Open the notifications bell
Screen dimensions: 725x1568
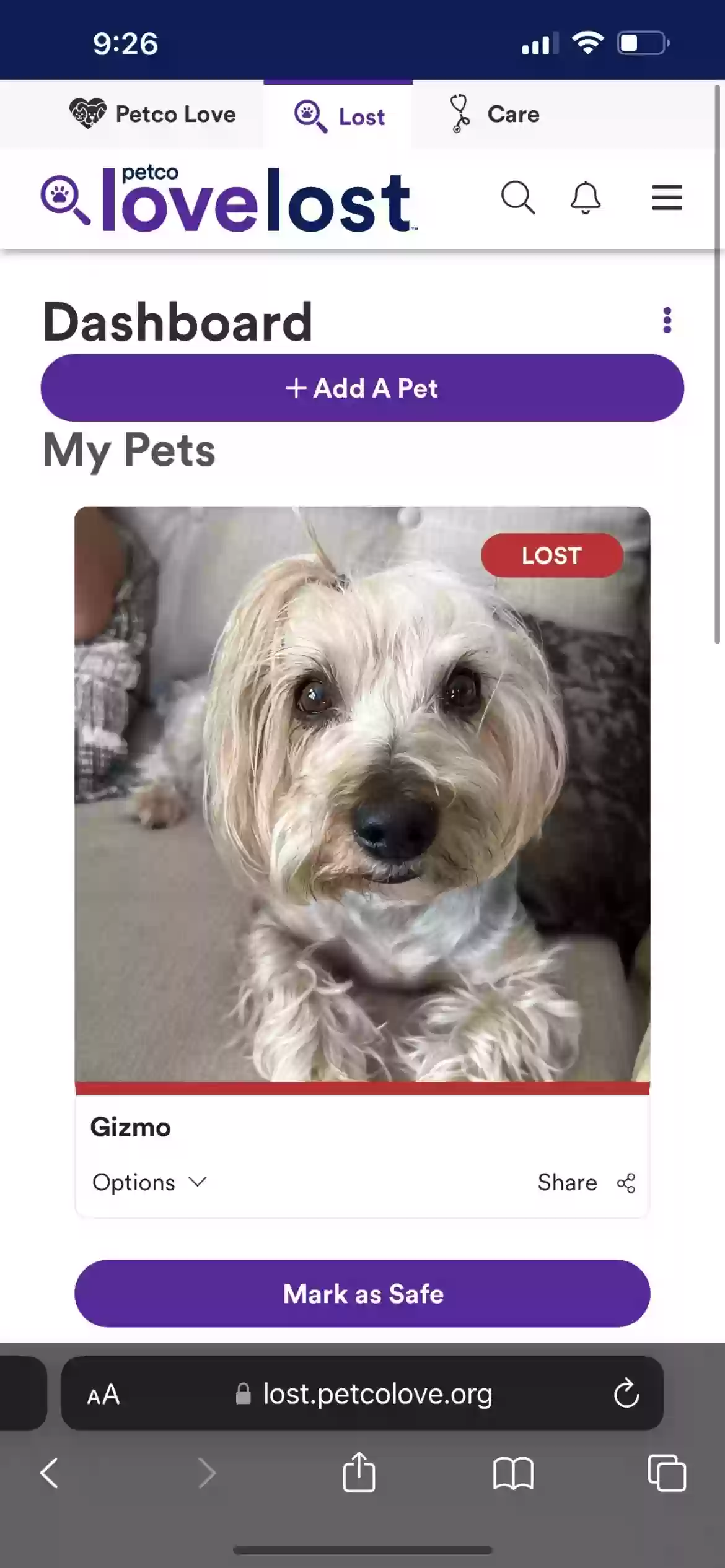pyautogui.click(x=585, y=198)
